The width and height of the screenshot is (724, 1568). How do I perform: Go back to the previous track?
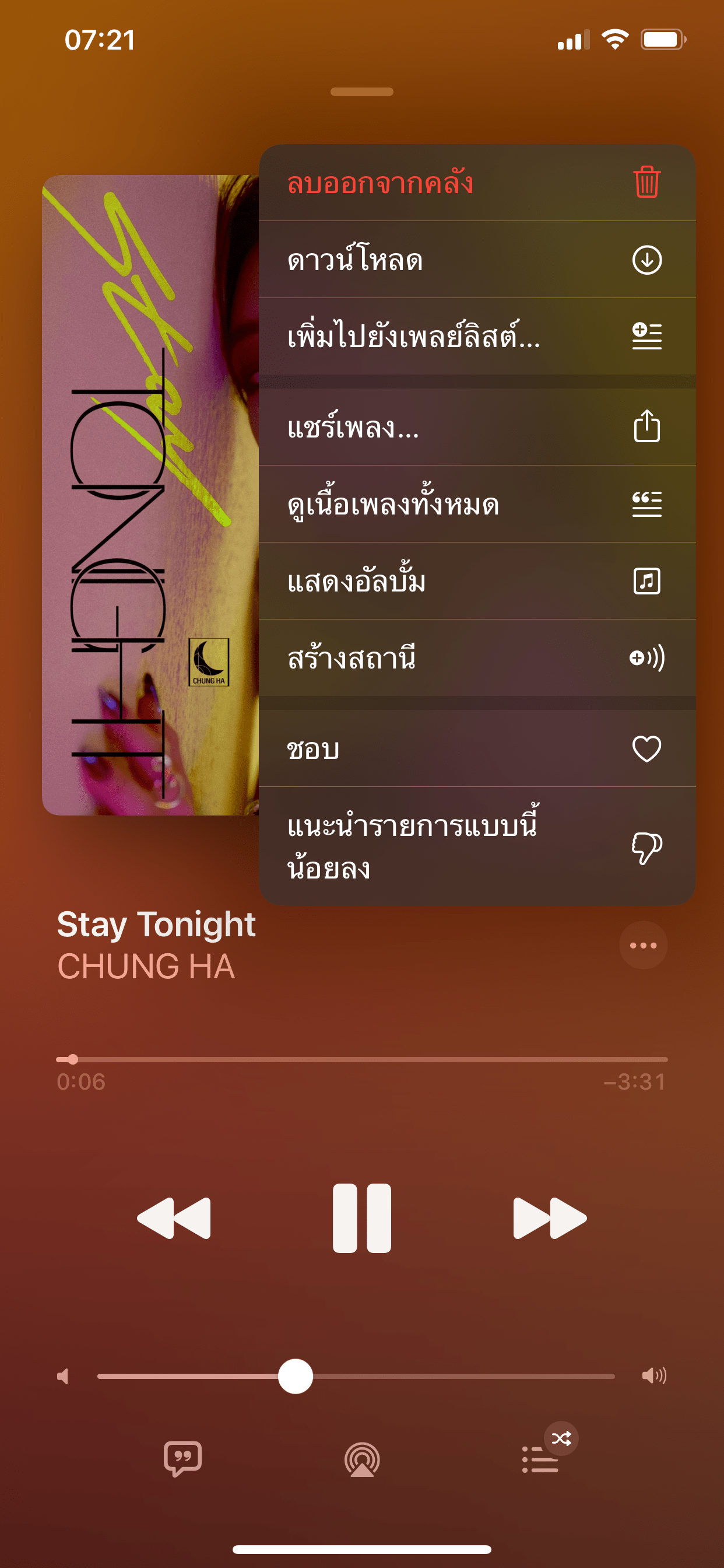[x=175, y=1218]
